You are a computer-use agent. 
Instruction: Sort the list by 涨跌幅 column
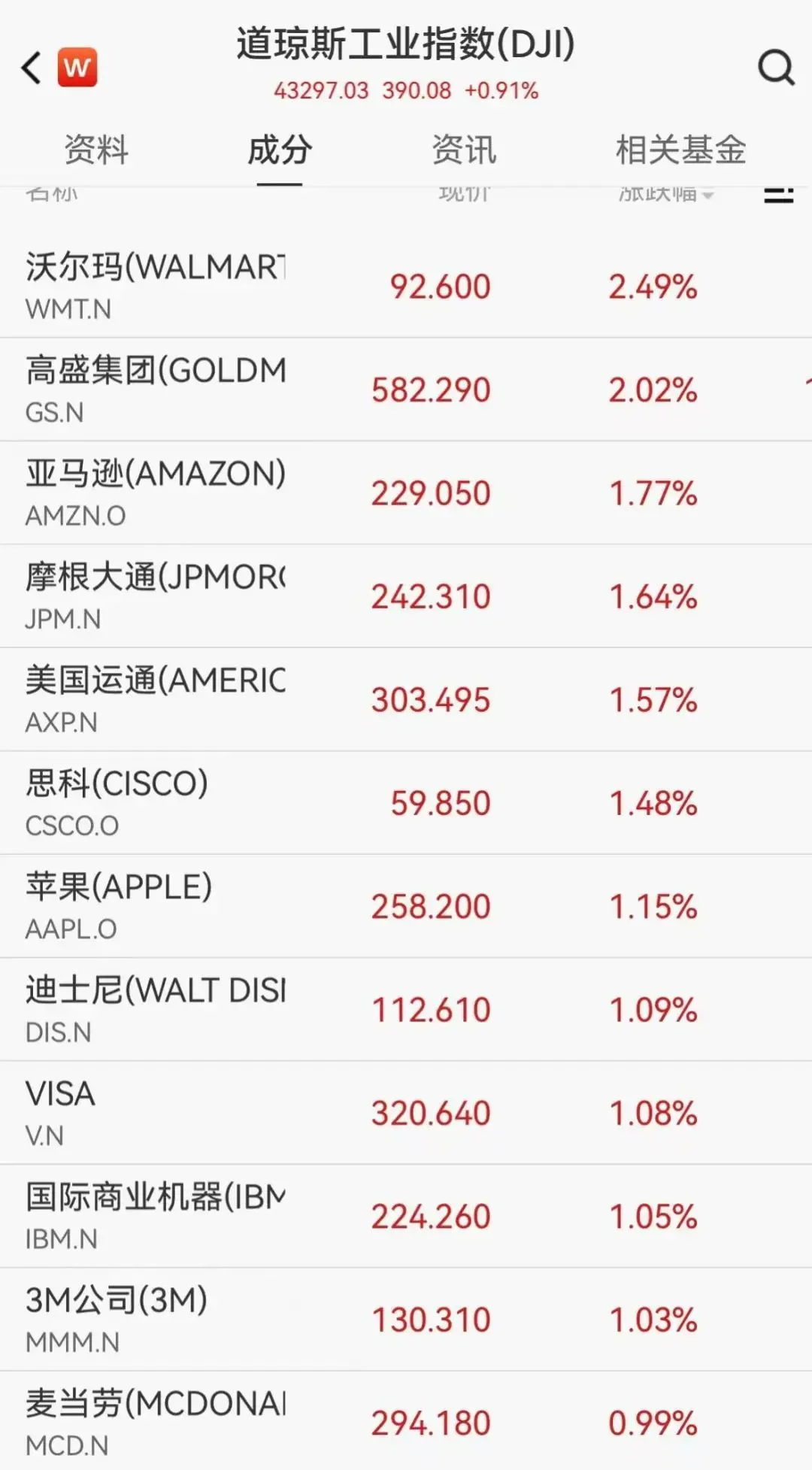(665, 194)
